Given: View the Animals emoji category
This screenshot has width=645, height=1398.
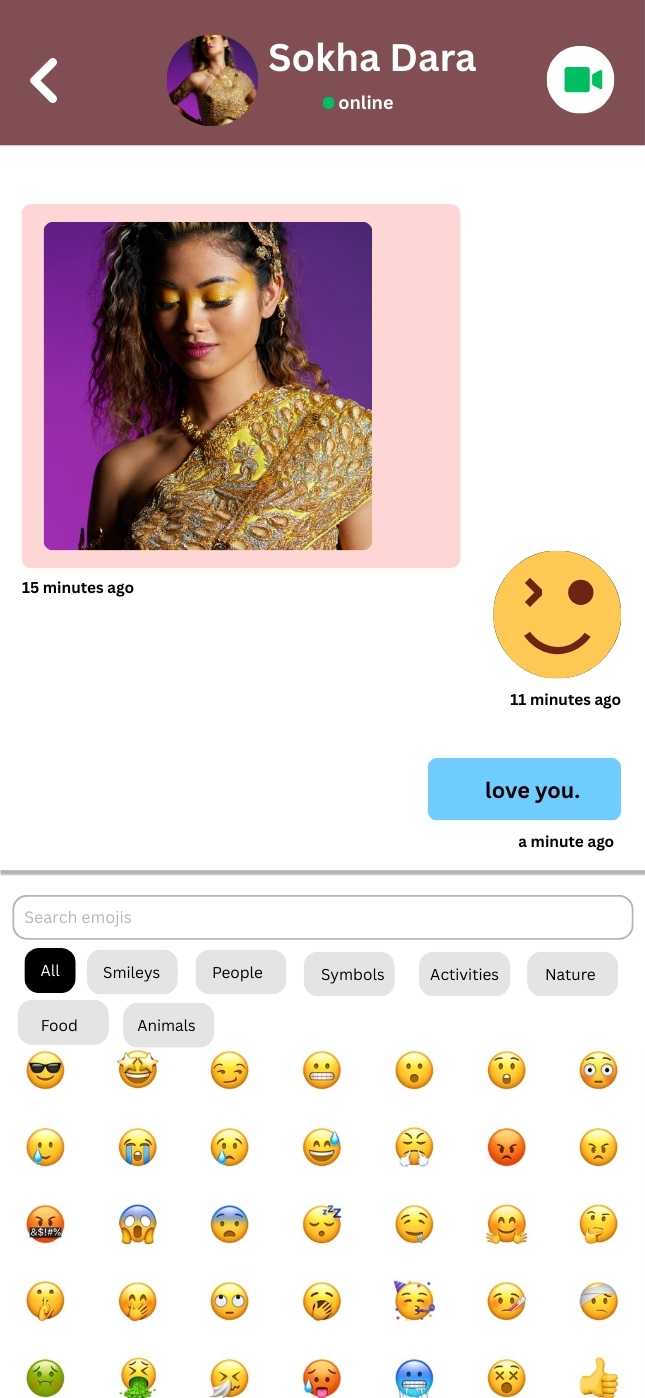Looking at the screenshot, I should (167, 1024).
